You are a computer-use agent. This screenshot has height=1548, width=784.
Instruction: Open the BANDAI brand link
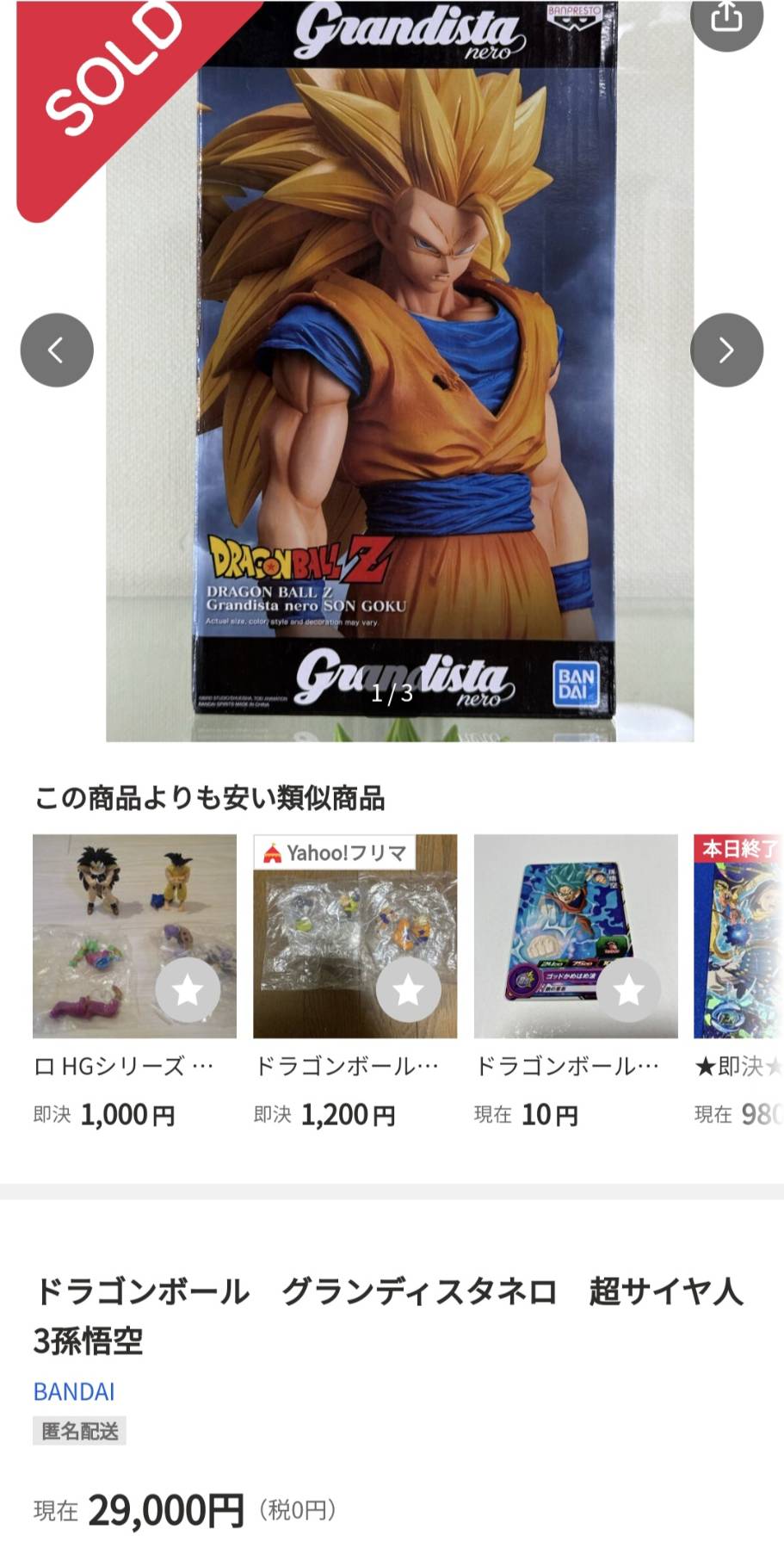pos(74,1391)
